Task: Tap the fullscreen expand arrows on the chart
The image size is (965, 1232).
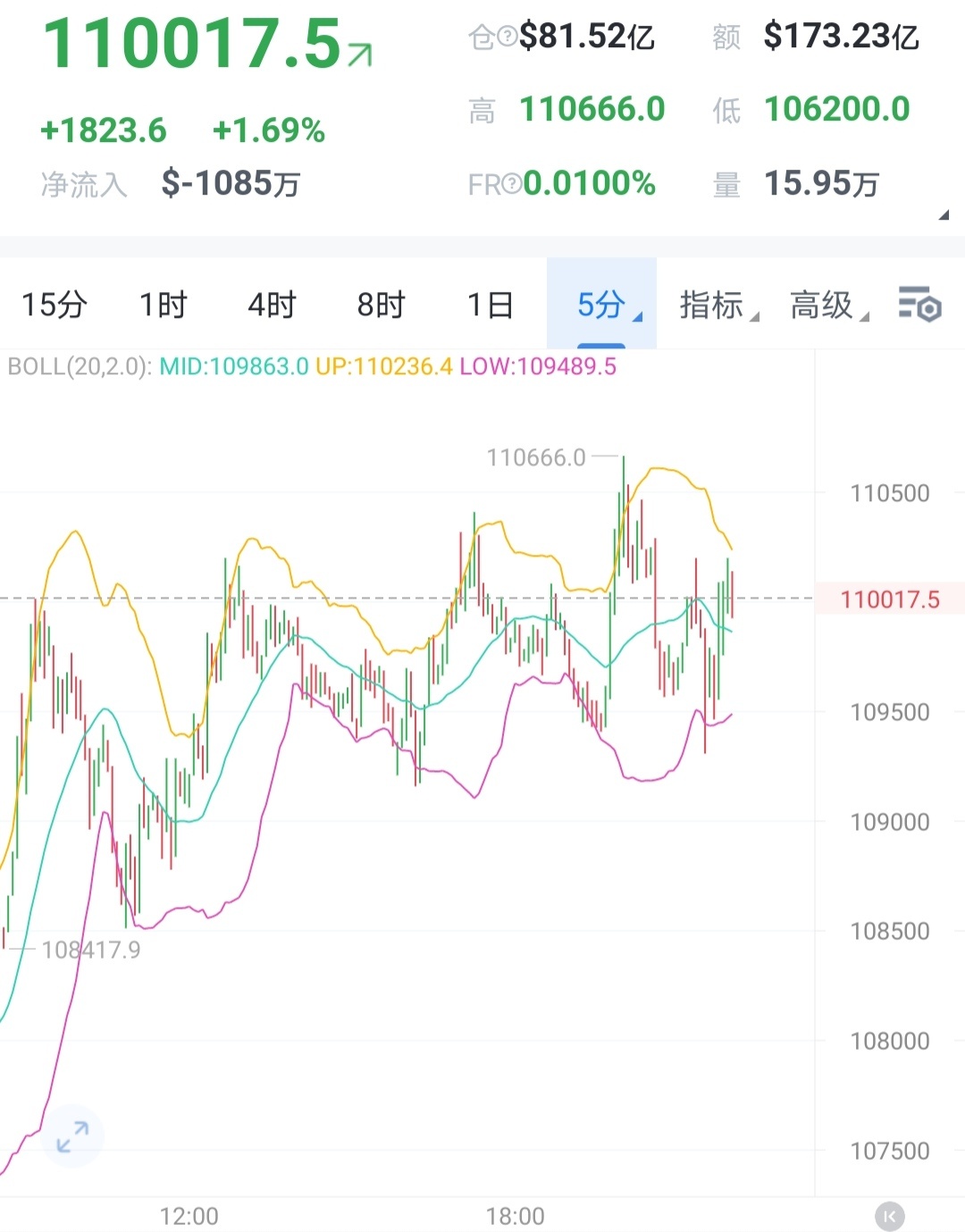Action: coord(72,1135)
